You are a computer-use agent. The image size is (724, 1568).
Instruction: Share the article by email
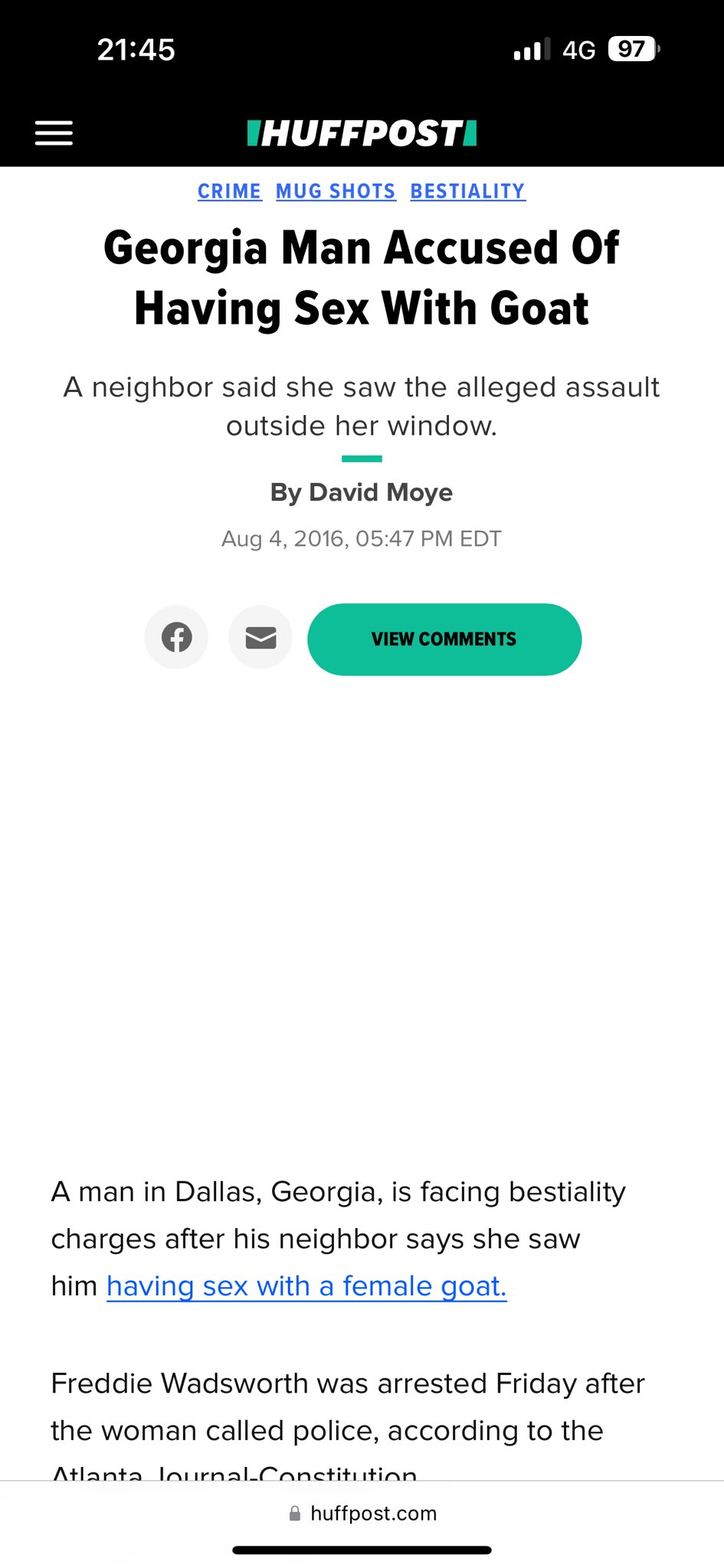point(260,638)
